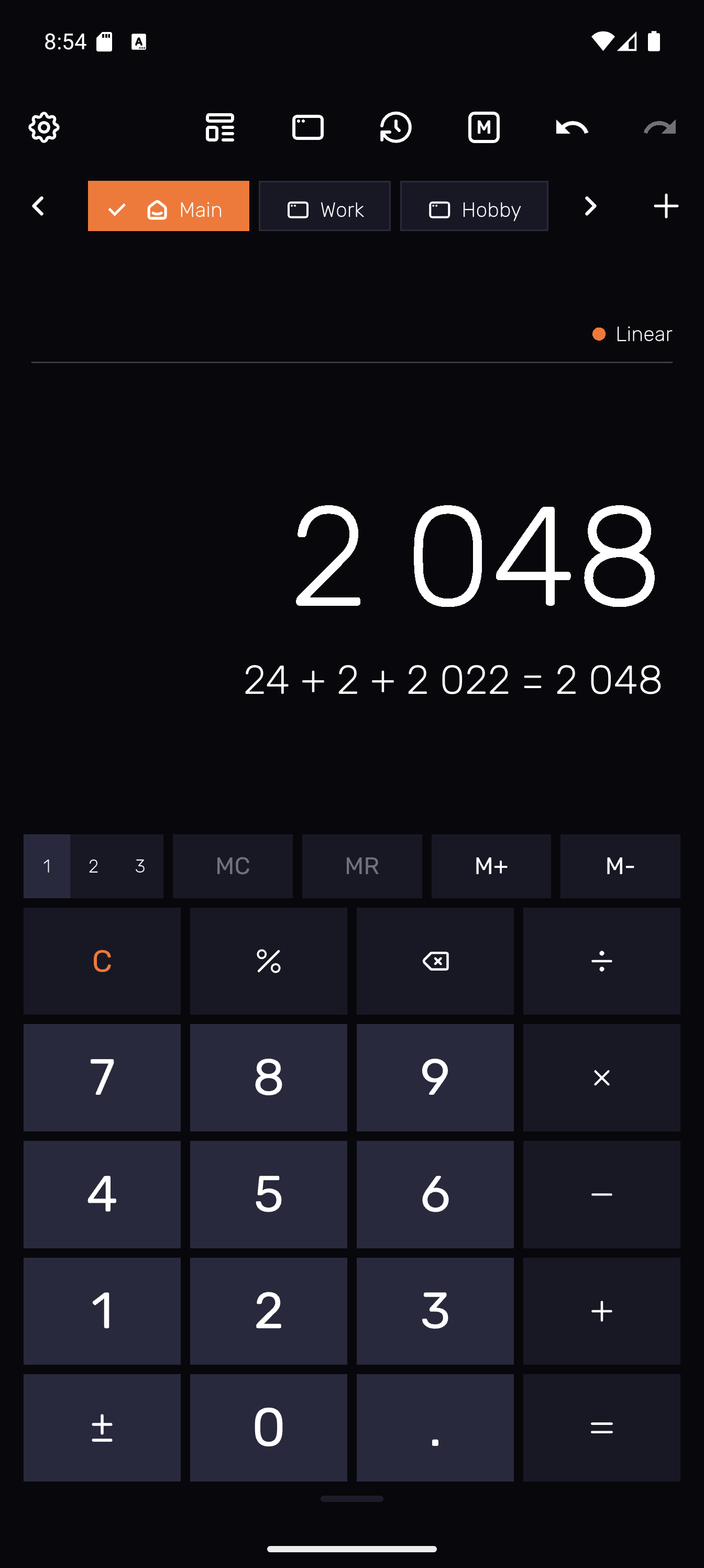Switch to the Hobby tab
Image resolution: width=704 pixels, height=1568 pixels.
tap(474, 206)
